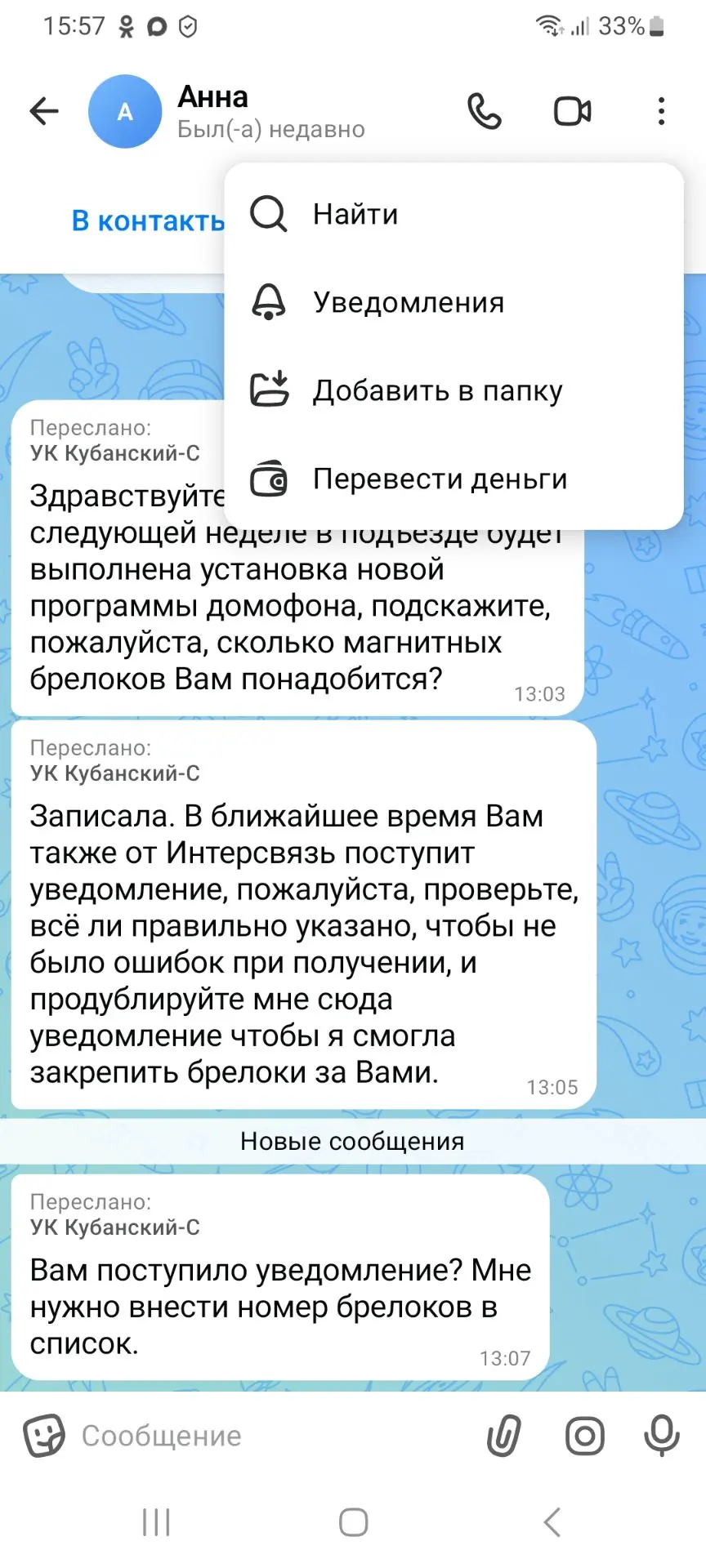This screenshot has height=1568, width=706.
Task: Go back from Анна's chat
Action: tap(44, 111)
